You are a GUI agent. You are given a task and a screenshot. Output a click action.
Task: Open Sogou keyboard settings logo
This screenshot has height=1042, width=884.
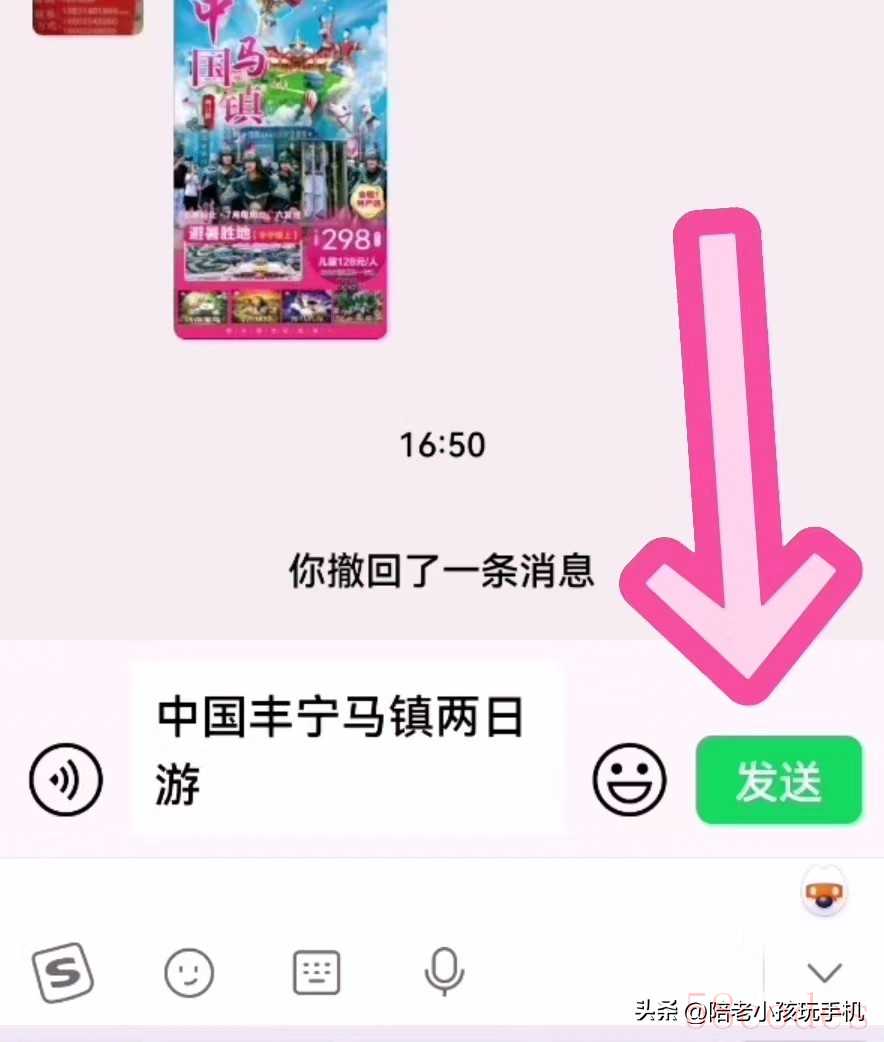click(62, 970)
